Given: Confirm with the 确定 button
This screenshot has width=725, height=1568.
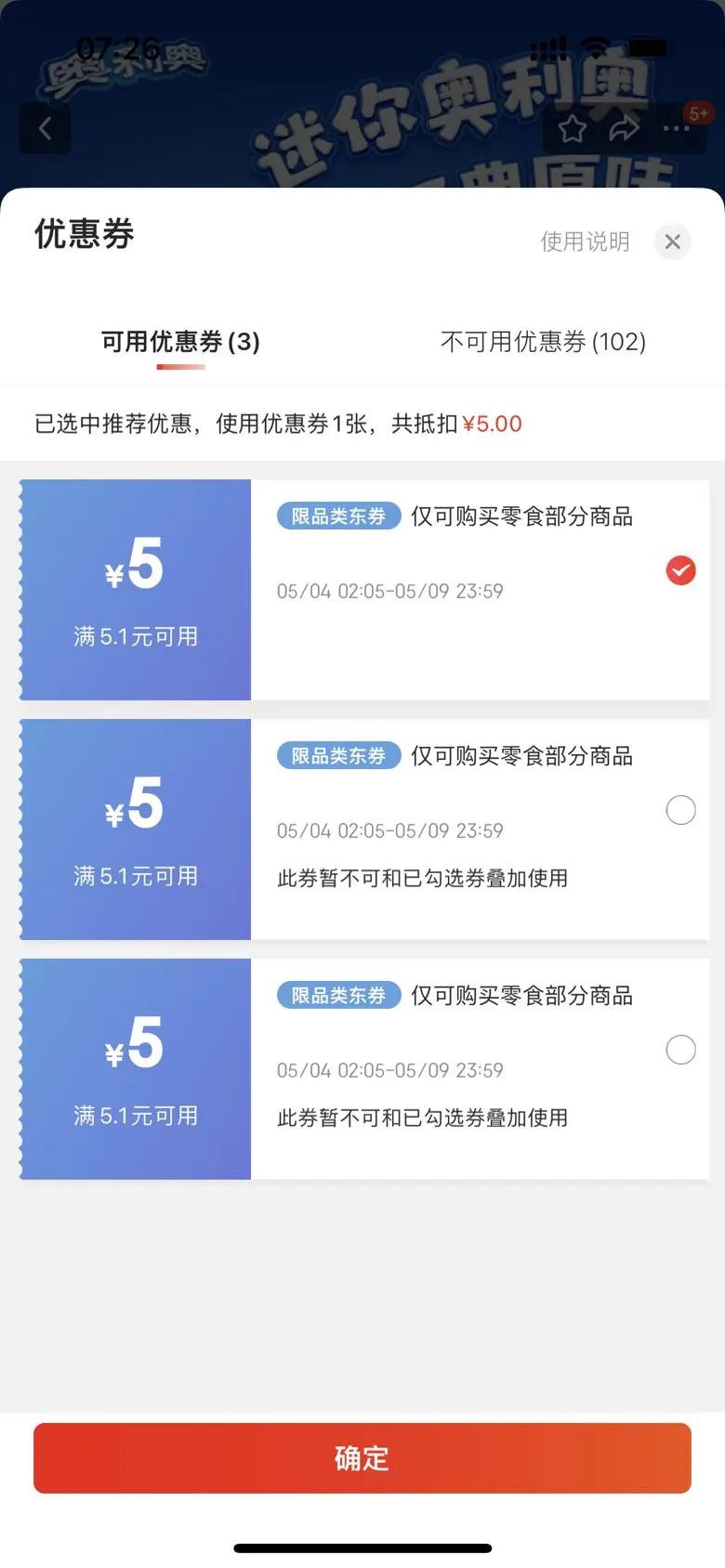Looking at the screenshot, I should pos(362,1458).
